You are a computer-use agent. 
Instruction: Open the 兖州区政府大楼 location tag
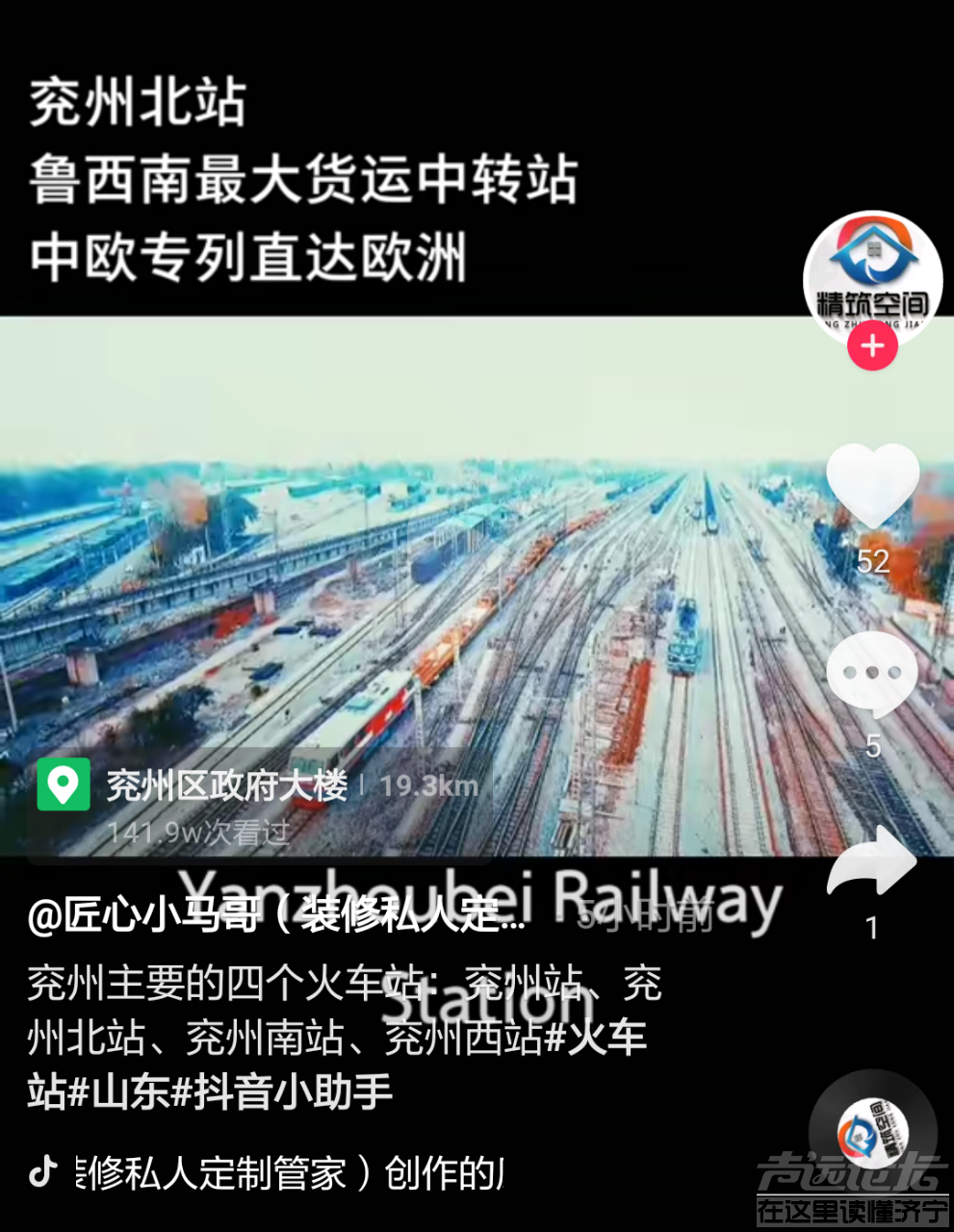[x=226, y=785]
